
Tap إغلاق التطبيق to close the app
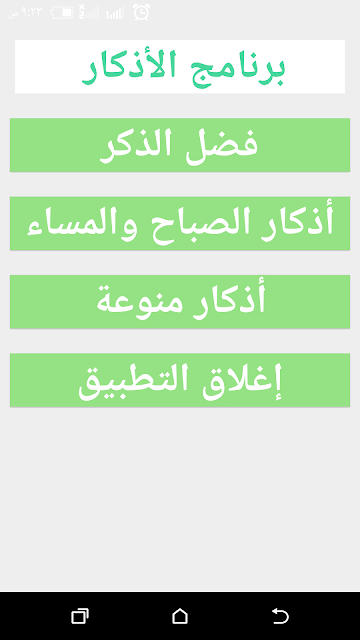pyautogui.click(x=180, y=380)
